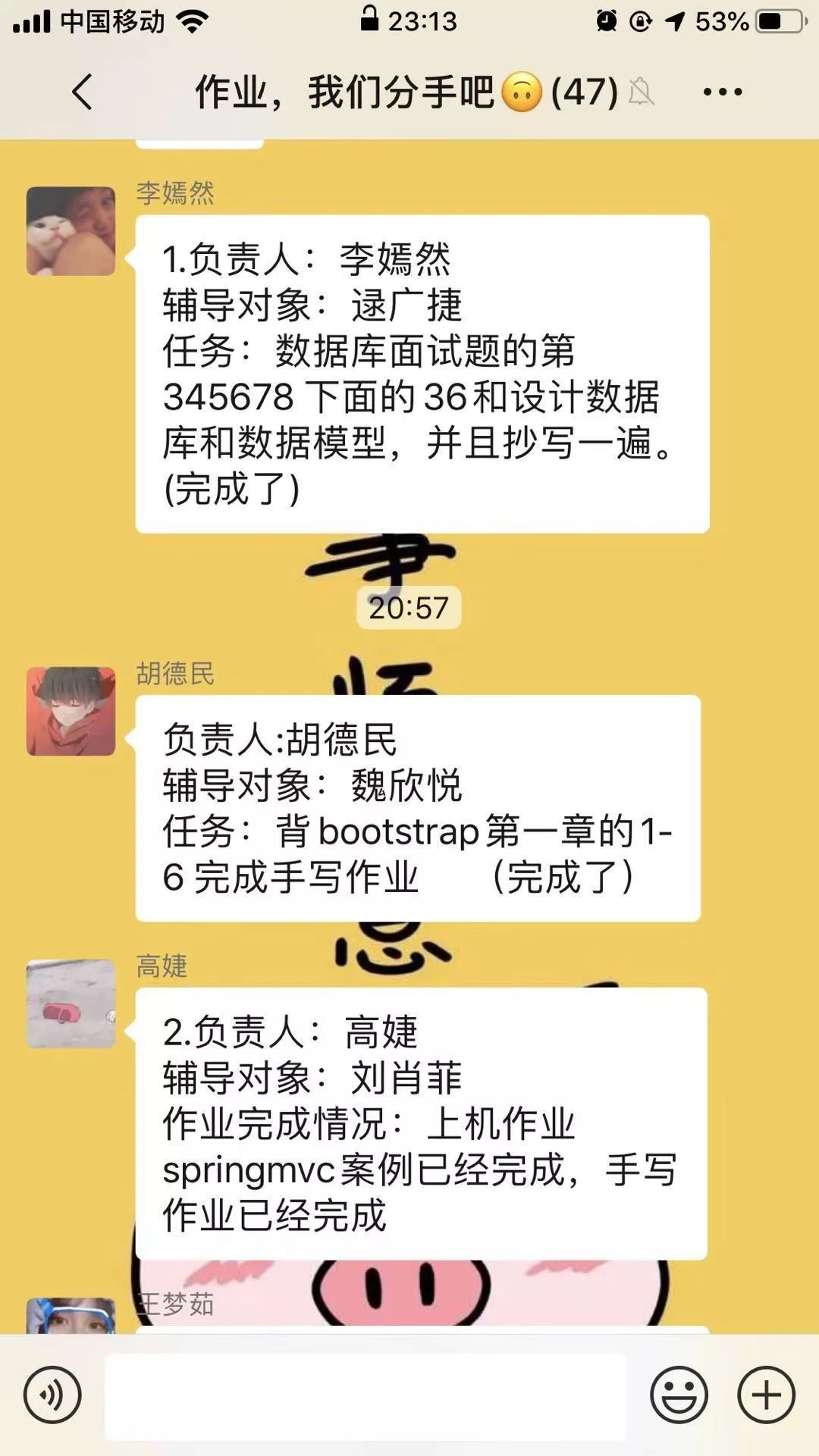Open the group chat options menu

(x=722, y=92)
